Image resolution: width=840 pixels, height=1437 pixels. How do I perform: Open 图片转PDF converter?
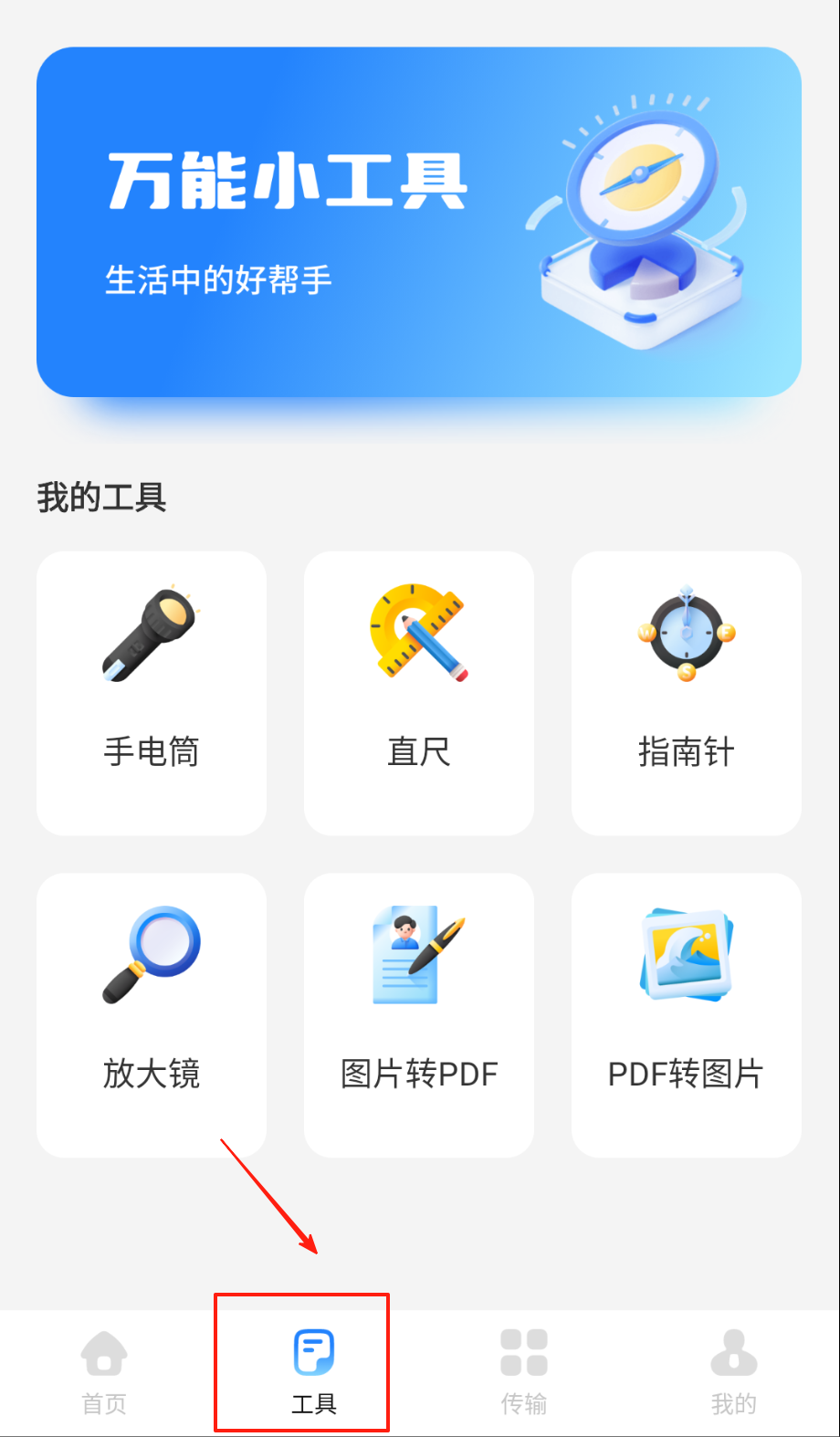pyautogui.click(x=419, y=1014)
